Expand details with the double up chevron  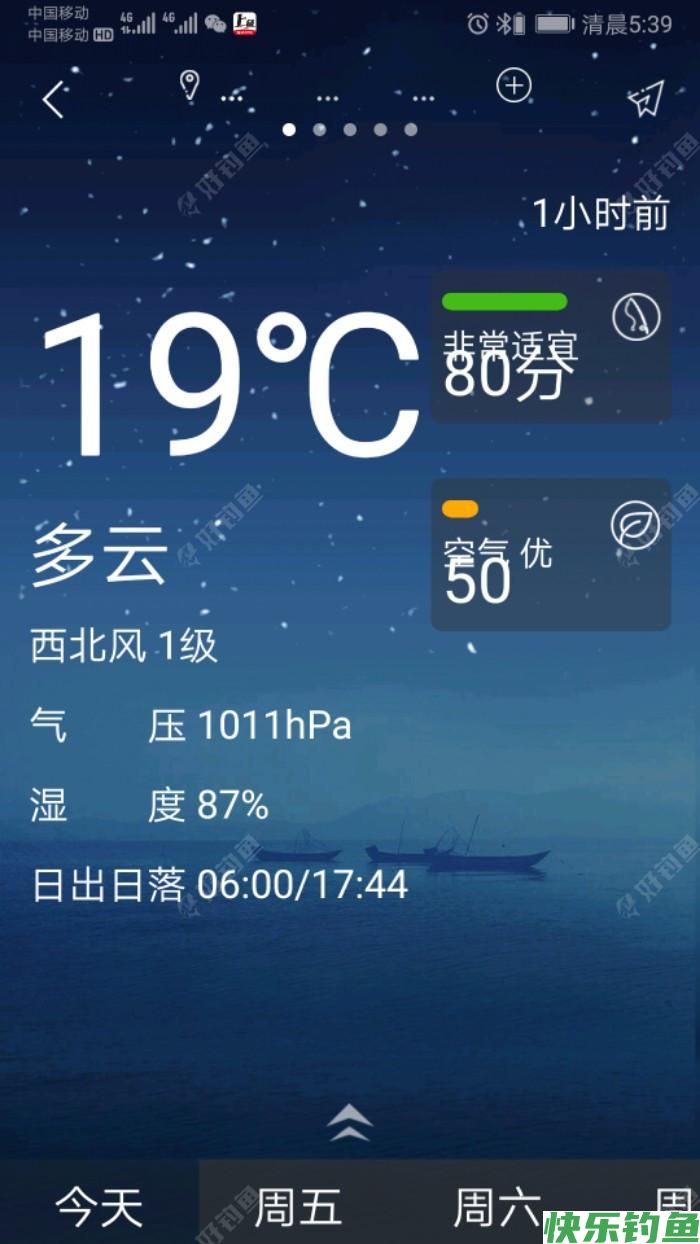pos(350,1123)
